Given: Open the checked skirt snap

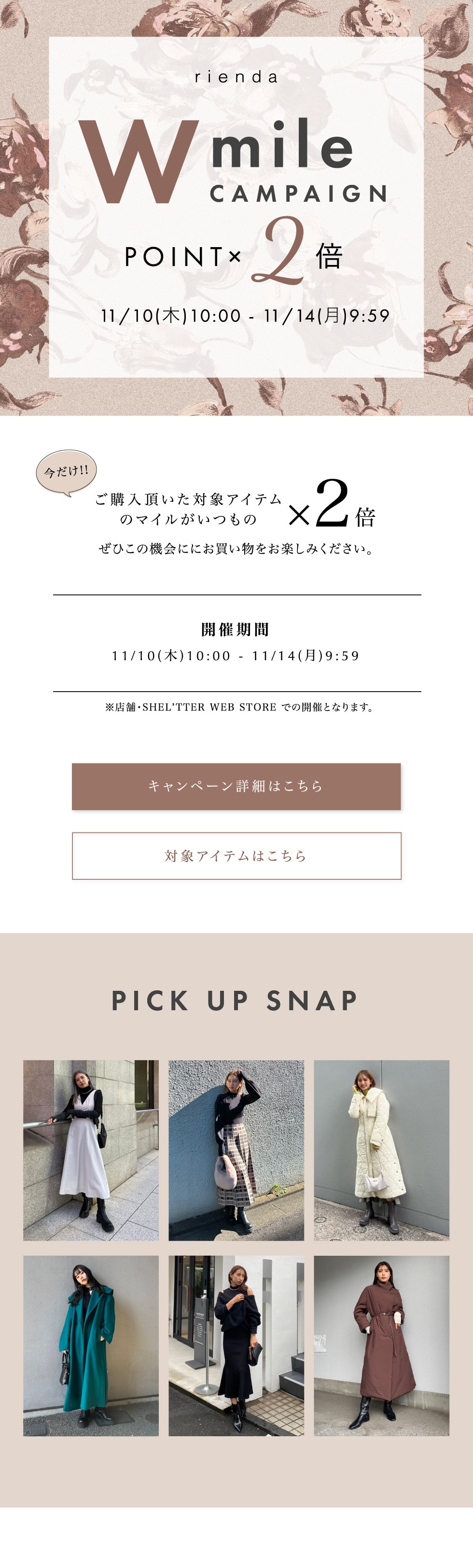Looking at the screenshot, I should point(236,1150).
